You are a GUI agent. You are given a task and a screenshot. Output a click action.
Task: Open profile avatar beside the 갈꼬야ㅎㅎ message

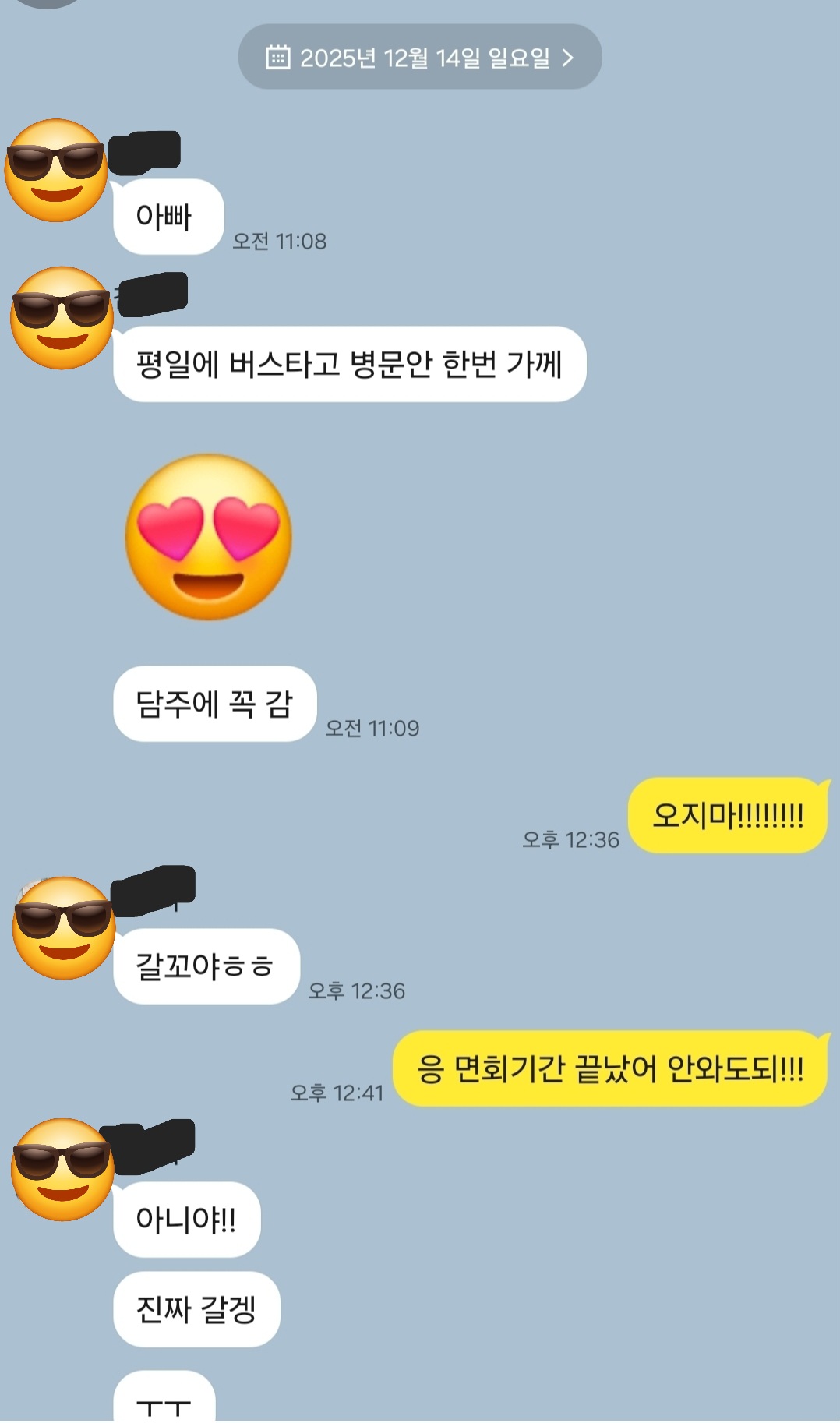pyautogui.click(x=64, y=928)
